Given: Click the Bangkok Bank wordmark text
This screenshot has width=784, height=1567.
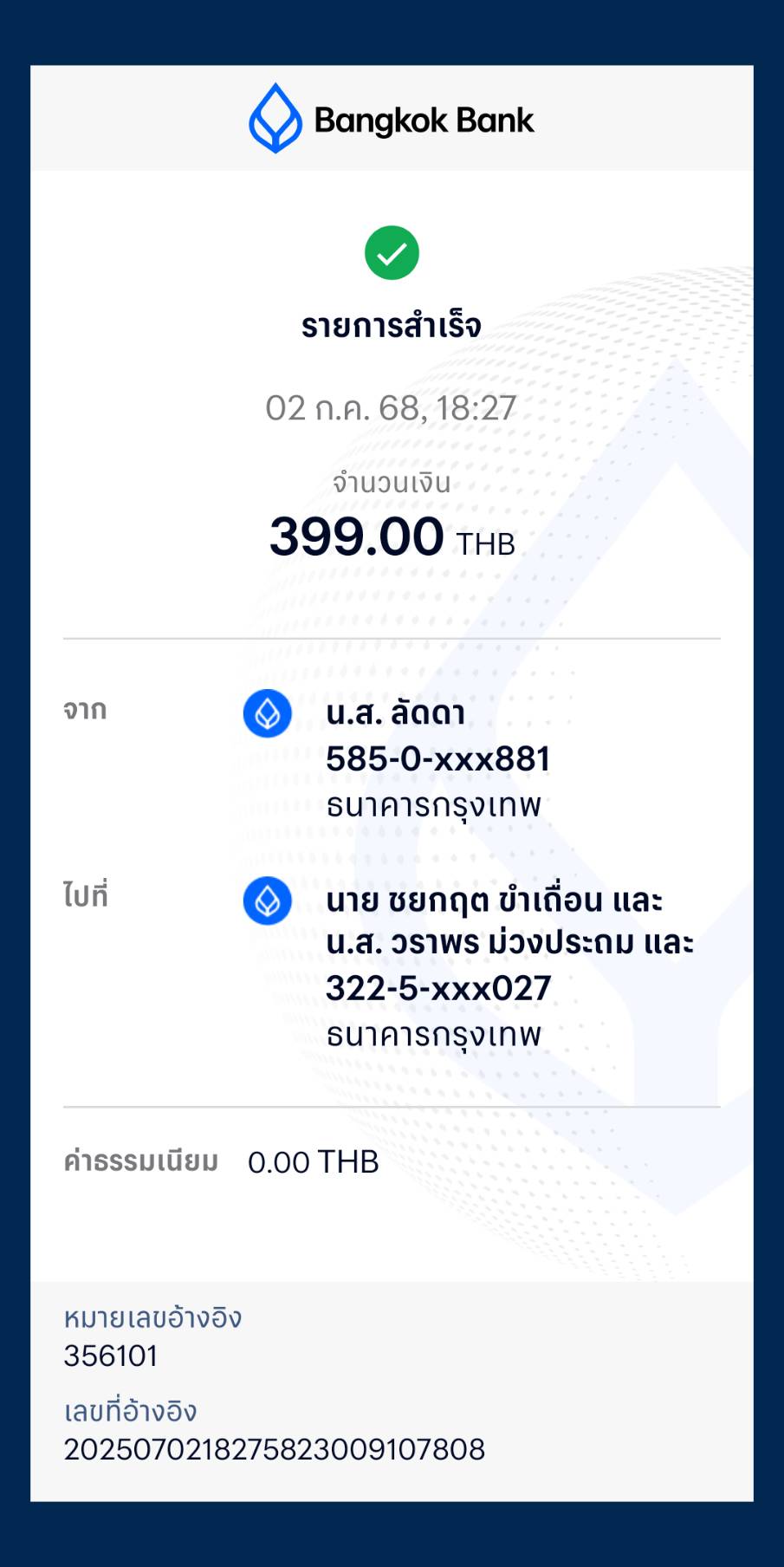Looking at the screenshot, I should [x=424, y=120].
